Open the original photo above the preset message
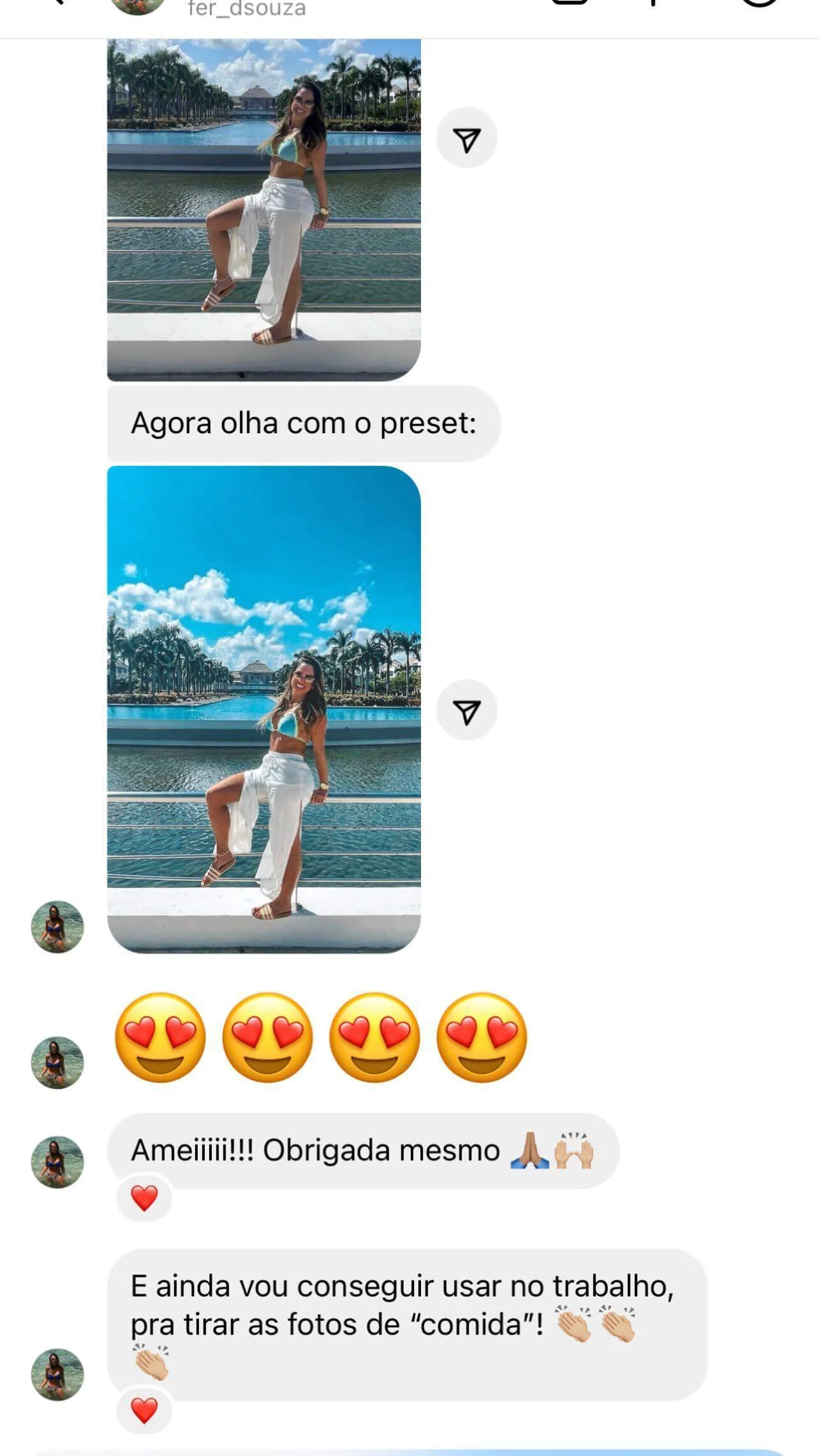 [263, 209]
